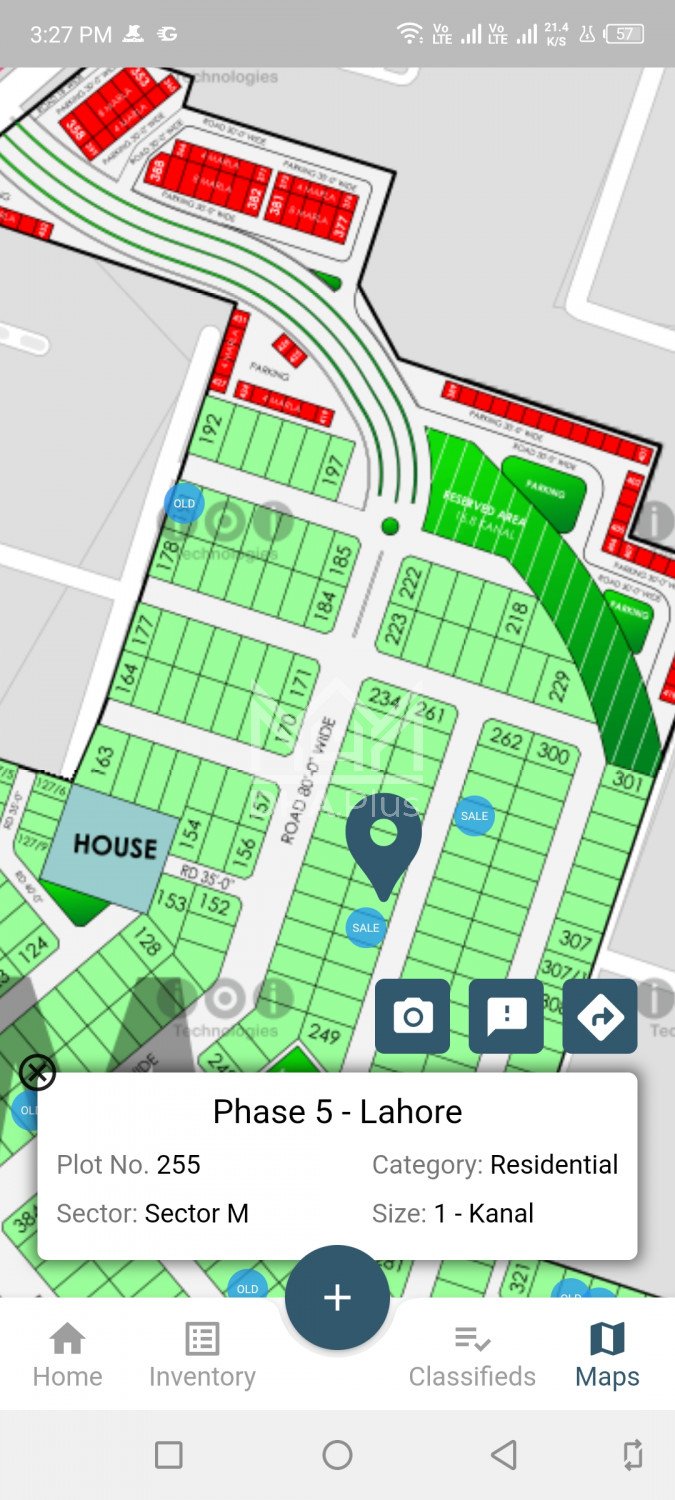675x1500 pixels.
Task: Tap the OLD marker near plot 192
Action: 184,504
